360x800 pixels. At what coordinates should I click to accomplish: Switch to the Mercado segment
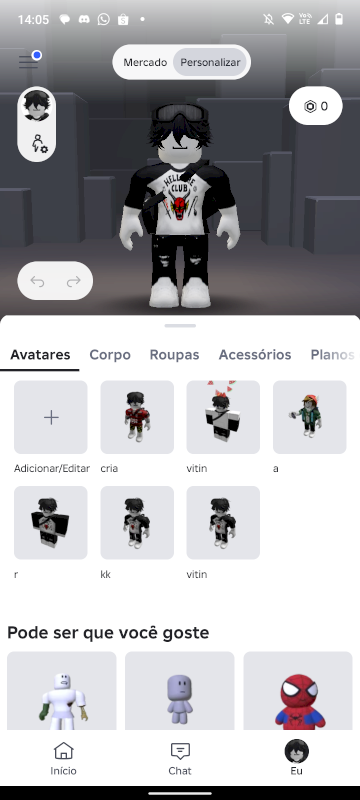coord(145,62)
